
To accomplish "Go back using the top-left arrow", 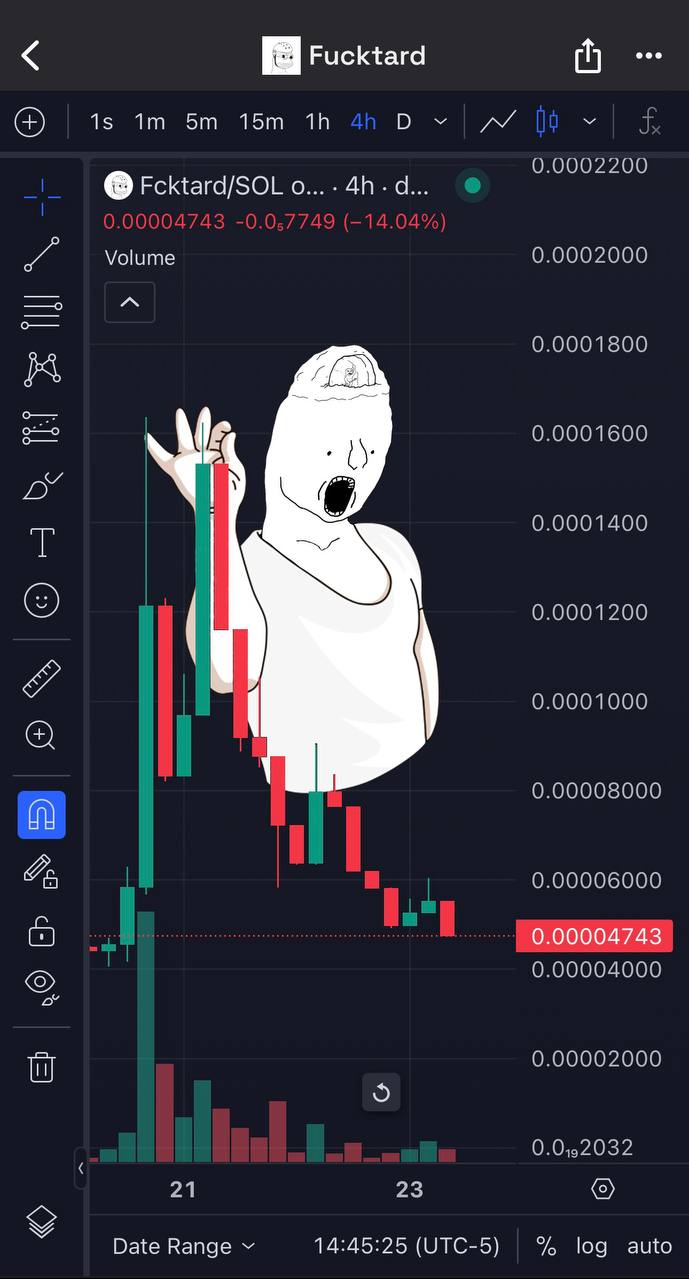I will click(x=31, y=55).
